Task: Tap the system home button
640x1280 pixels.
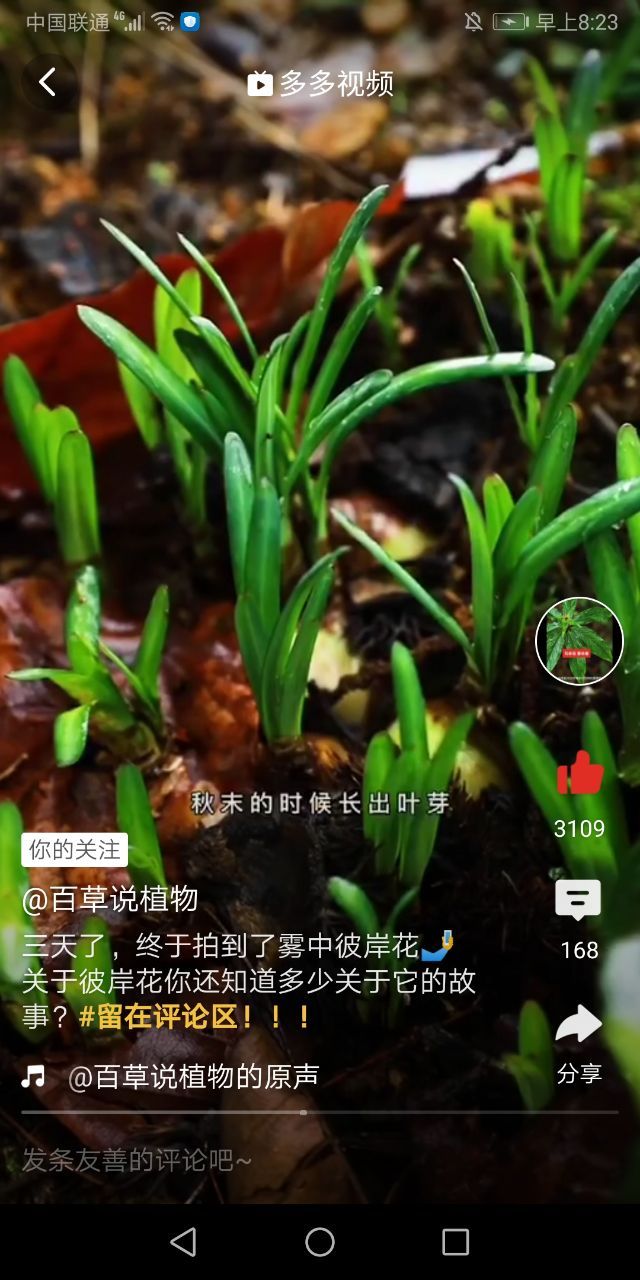Action: point(320,1242)
